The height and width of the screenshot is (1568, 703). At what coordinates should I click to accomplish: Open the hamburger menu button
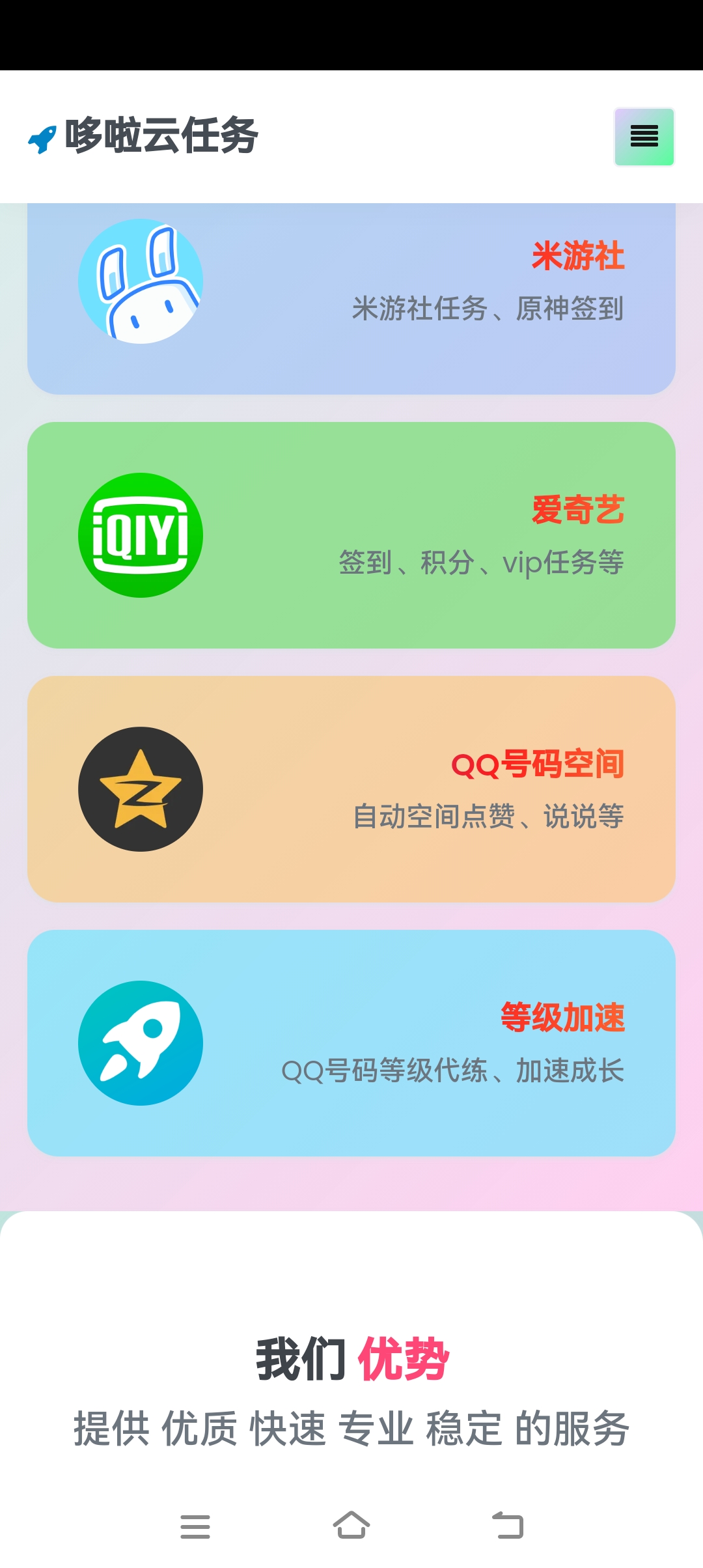[644, 137]
